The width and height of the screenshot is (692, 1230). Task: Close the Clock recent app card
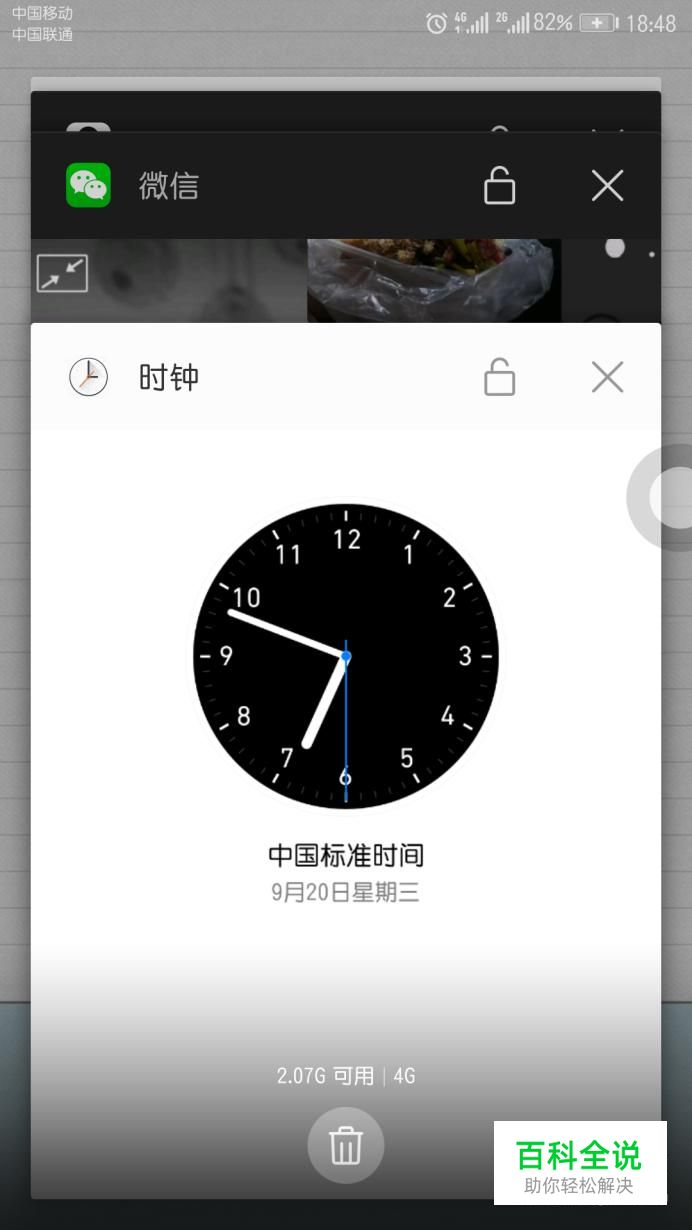(607, 378)
